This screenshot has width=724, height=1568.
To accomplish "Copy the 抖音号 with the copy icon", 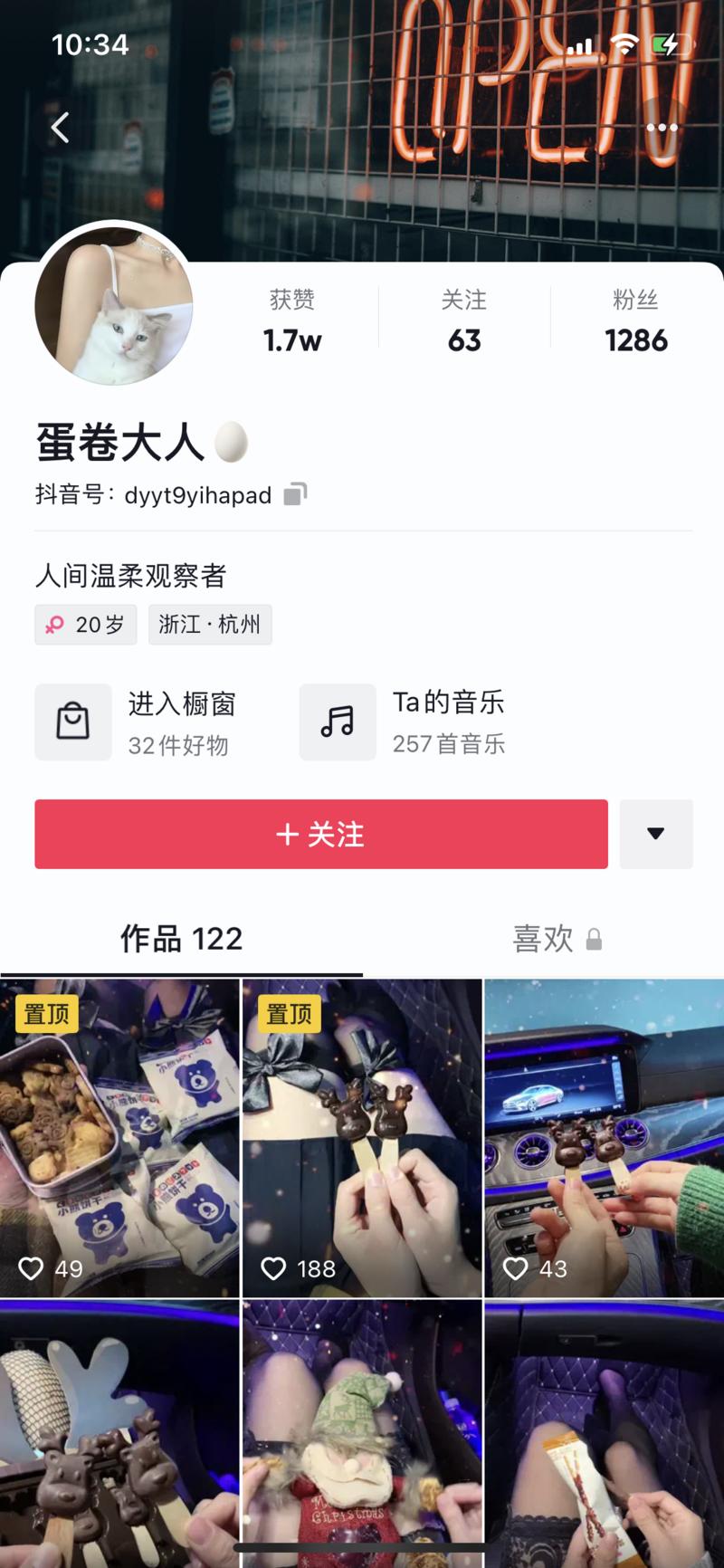I will (x=292, y=493).
